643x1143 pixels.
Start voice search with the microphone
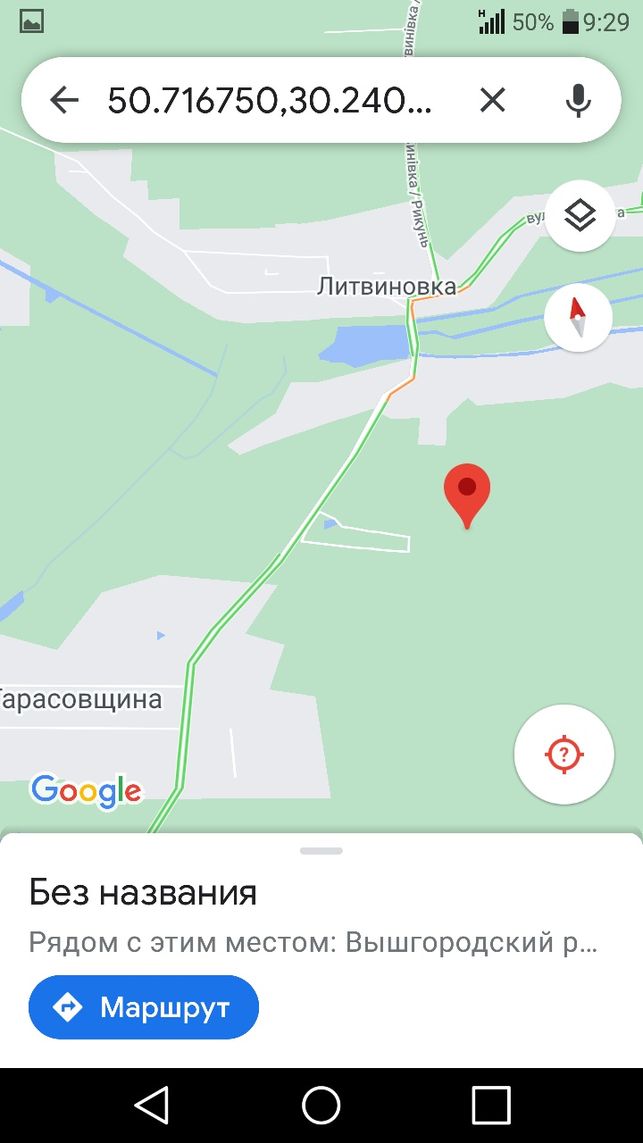coord(578,100)
